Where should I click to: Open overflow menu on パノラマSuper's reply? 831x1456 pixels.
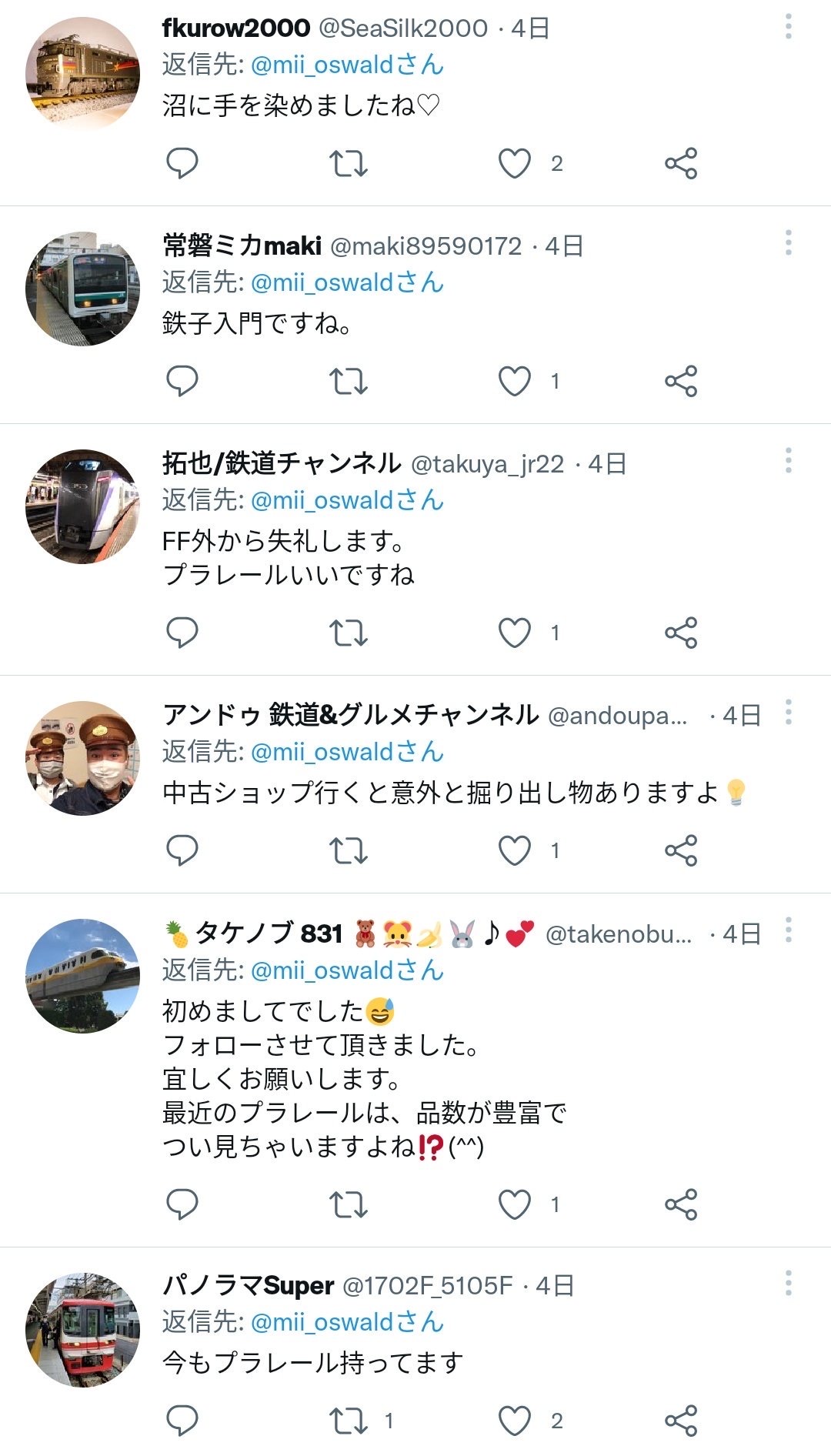pos(788,1283)
